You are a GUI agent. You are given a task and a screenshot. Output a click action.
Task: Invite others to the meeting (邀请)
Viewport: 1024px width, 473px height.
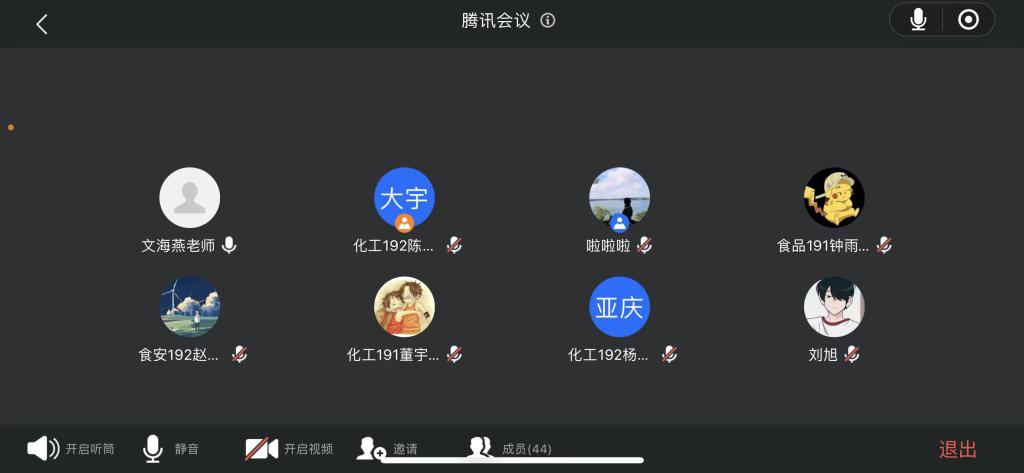click(387, 449)
